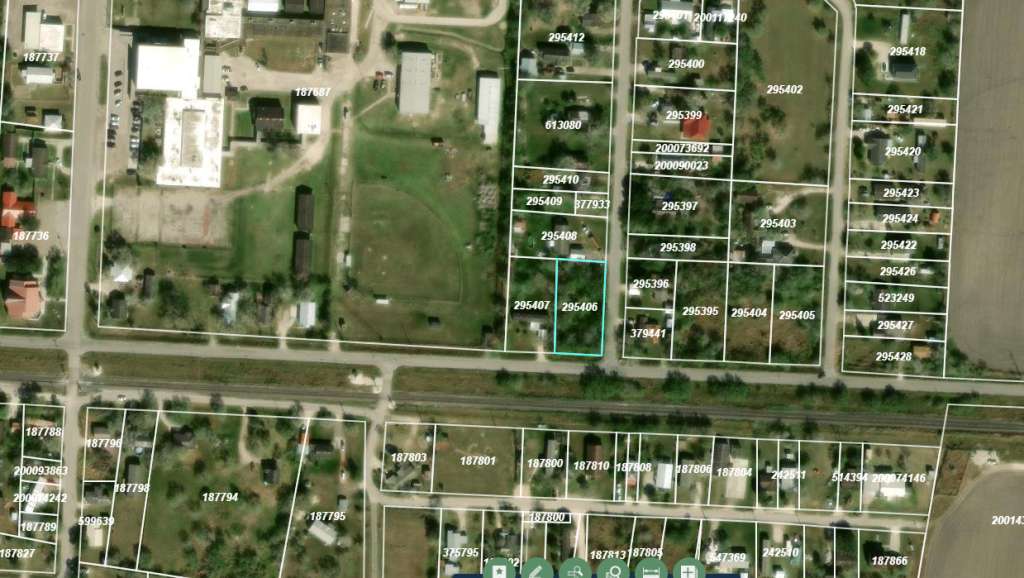Viewport: 1024px width, 578px height.
Task: Choose parcel 295402 on the map
Action: click(784, 90)
